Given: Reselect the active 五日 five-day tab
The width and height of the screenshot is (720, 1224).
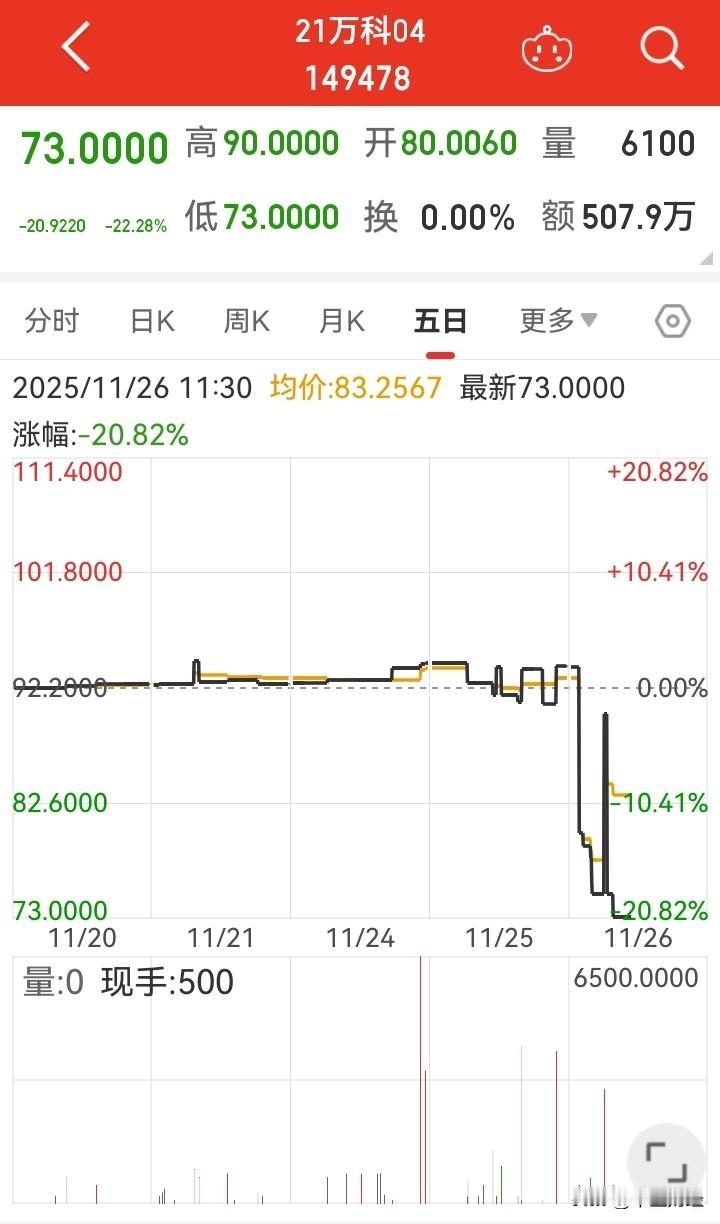Looking at the screenshot, I should [439, 321].
